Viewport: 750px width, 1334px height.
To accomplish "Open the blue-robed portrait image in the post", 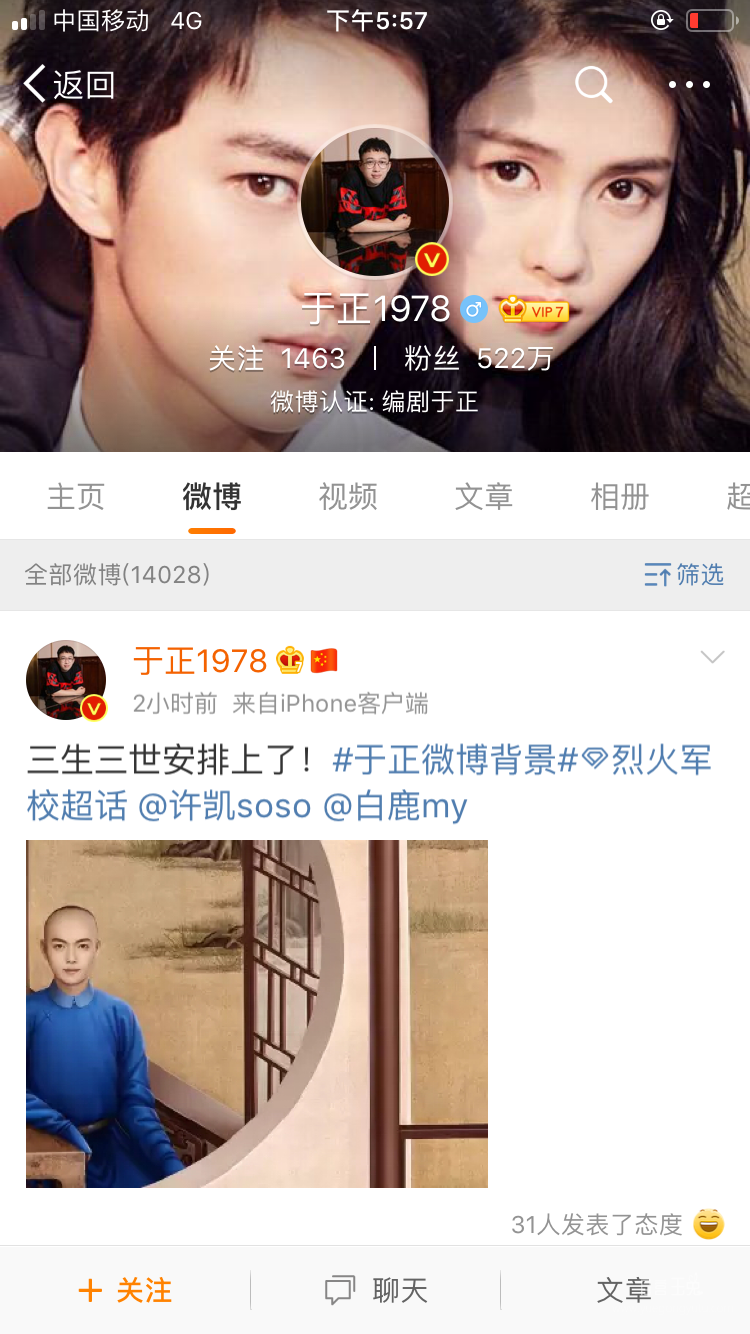I will [x=257, y=1013].
